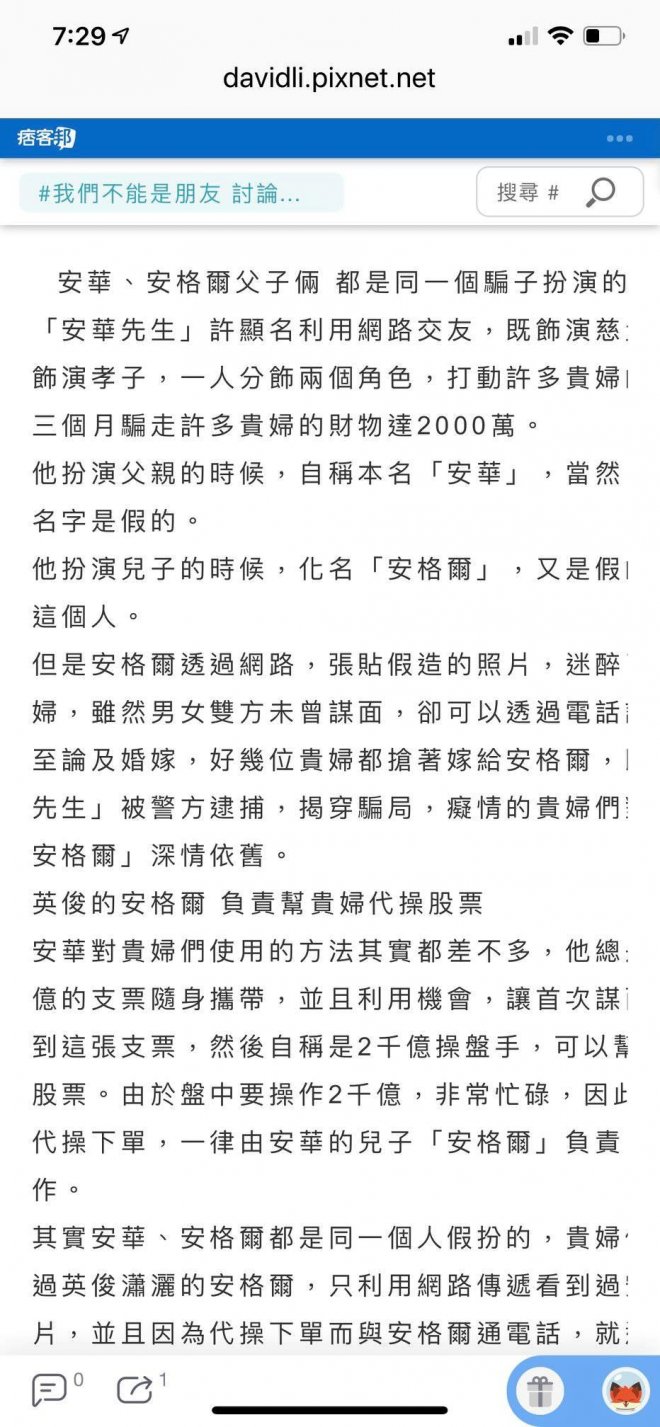Open the gift box icon

coord(540,1391)
